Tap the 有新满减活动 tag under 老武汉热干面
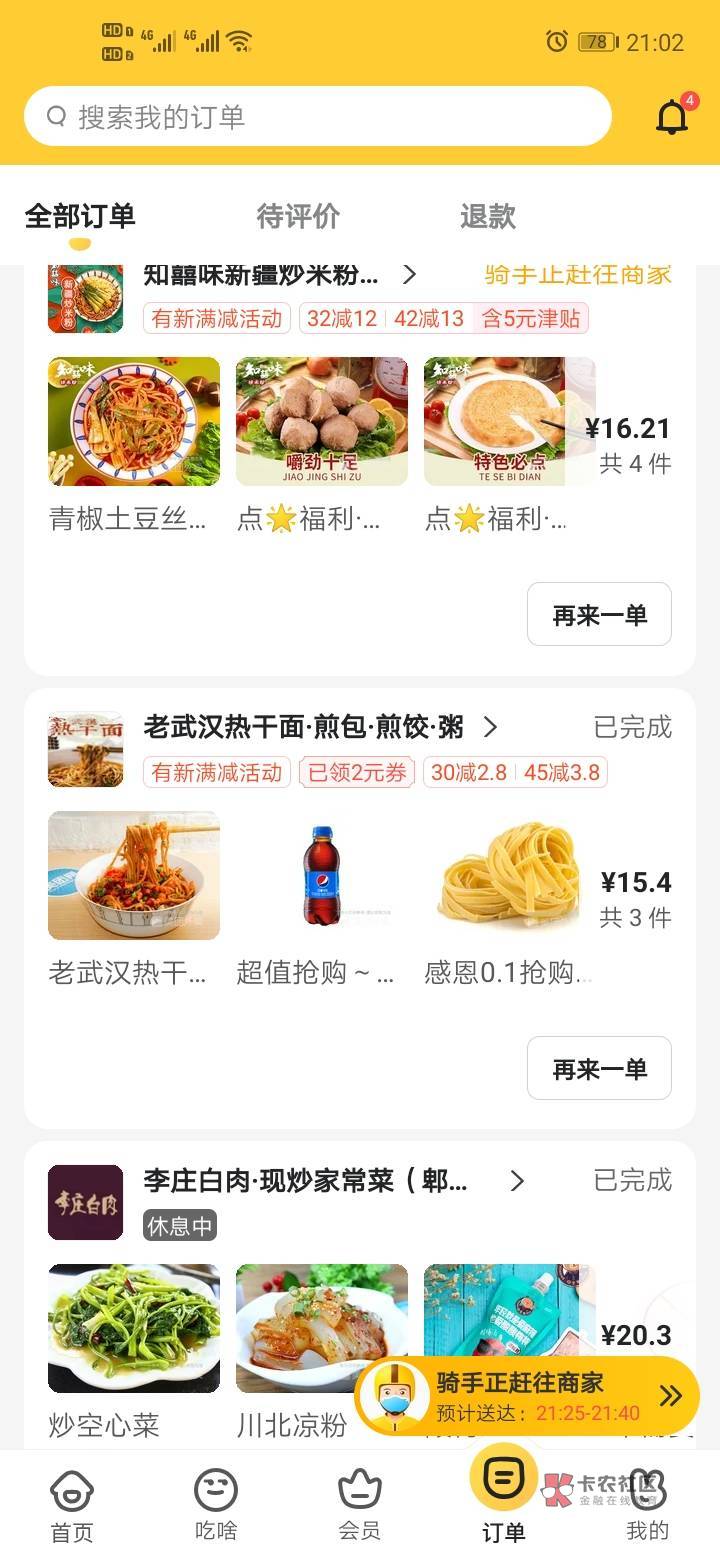The image size is (720, 1560). click(x=217, y=772)
